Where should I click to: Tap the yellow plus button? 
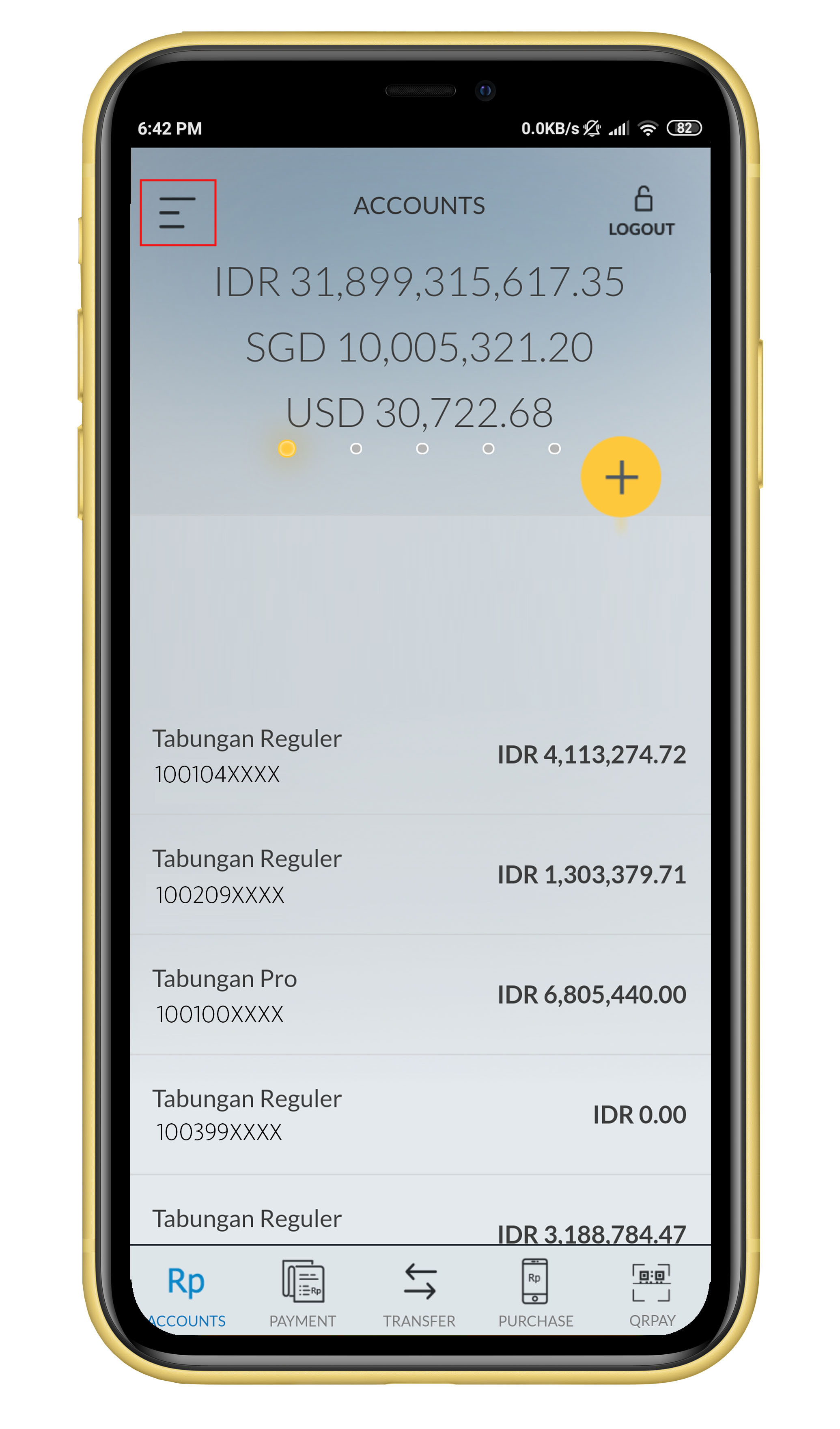pos(621,477)
